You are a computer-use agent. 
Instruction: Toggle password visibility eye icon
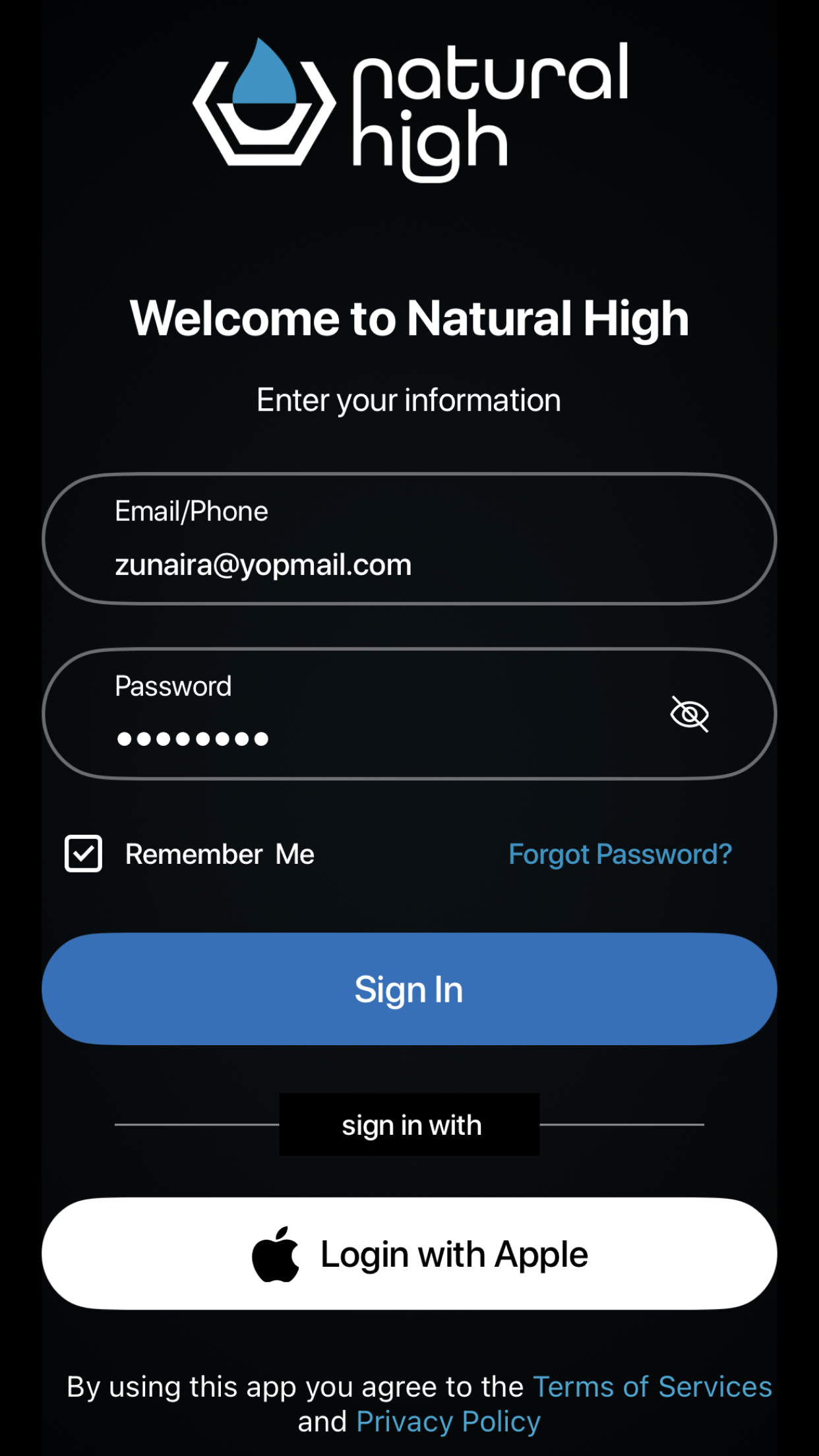(689, 714)
